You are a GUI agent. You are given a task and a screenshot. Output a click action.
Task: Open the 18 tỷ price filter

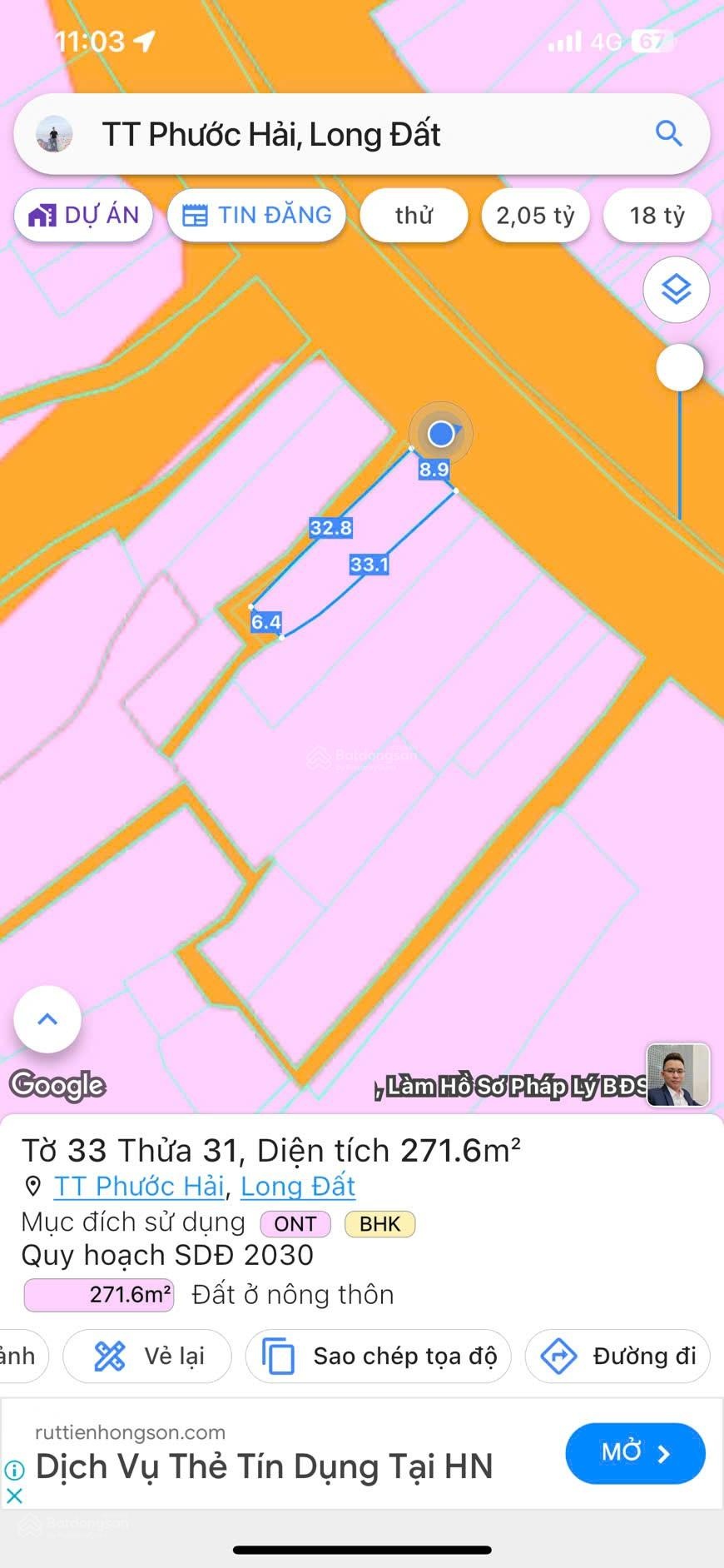(x=657, y=215)
